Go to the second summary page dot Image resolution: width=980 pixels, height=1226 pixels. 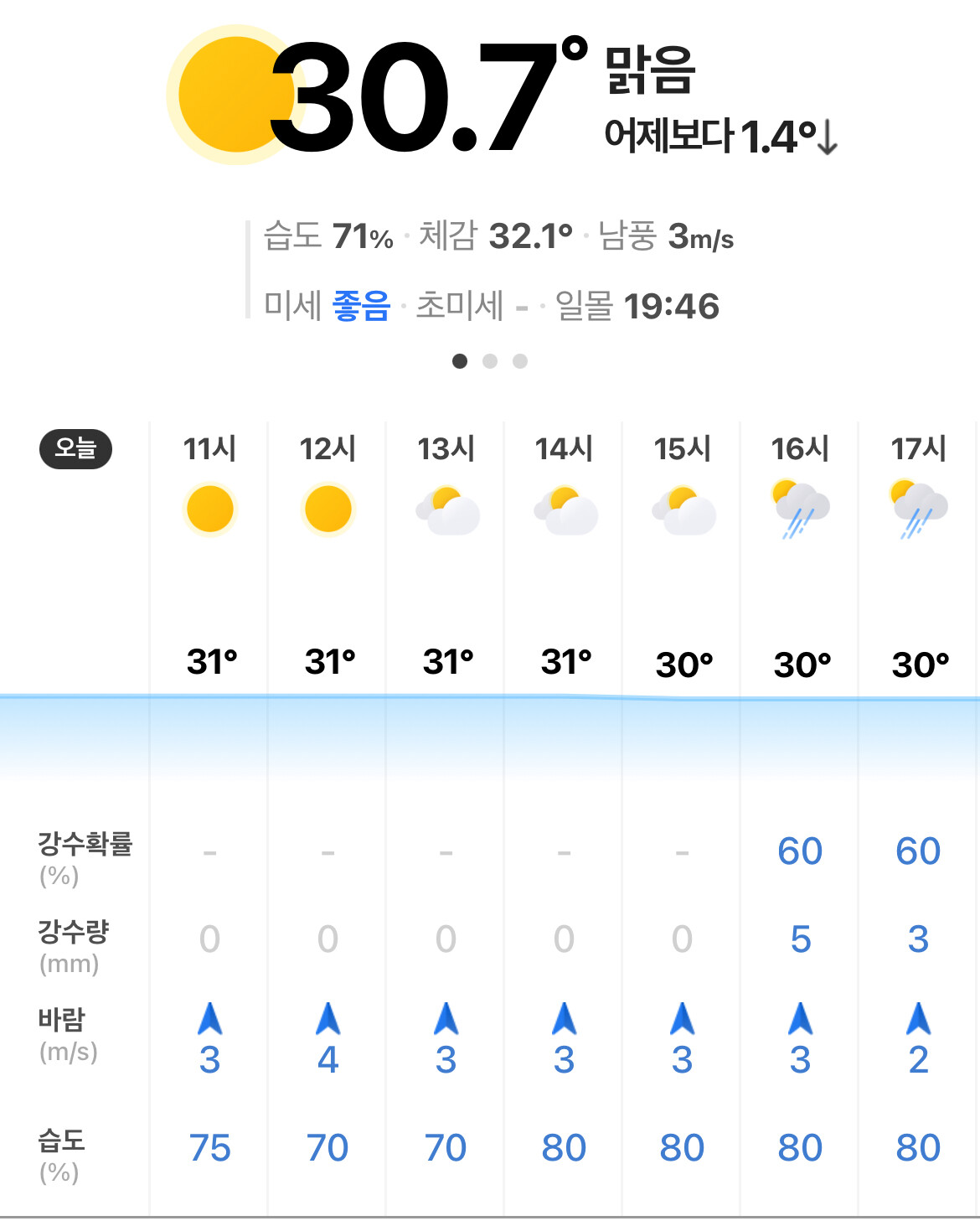[490, 361]
